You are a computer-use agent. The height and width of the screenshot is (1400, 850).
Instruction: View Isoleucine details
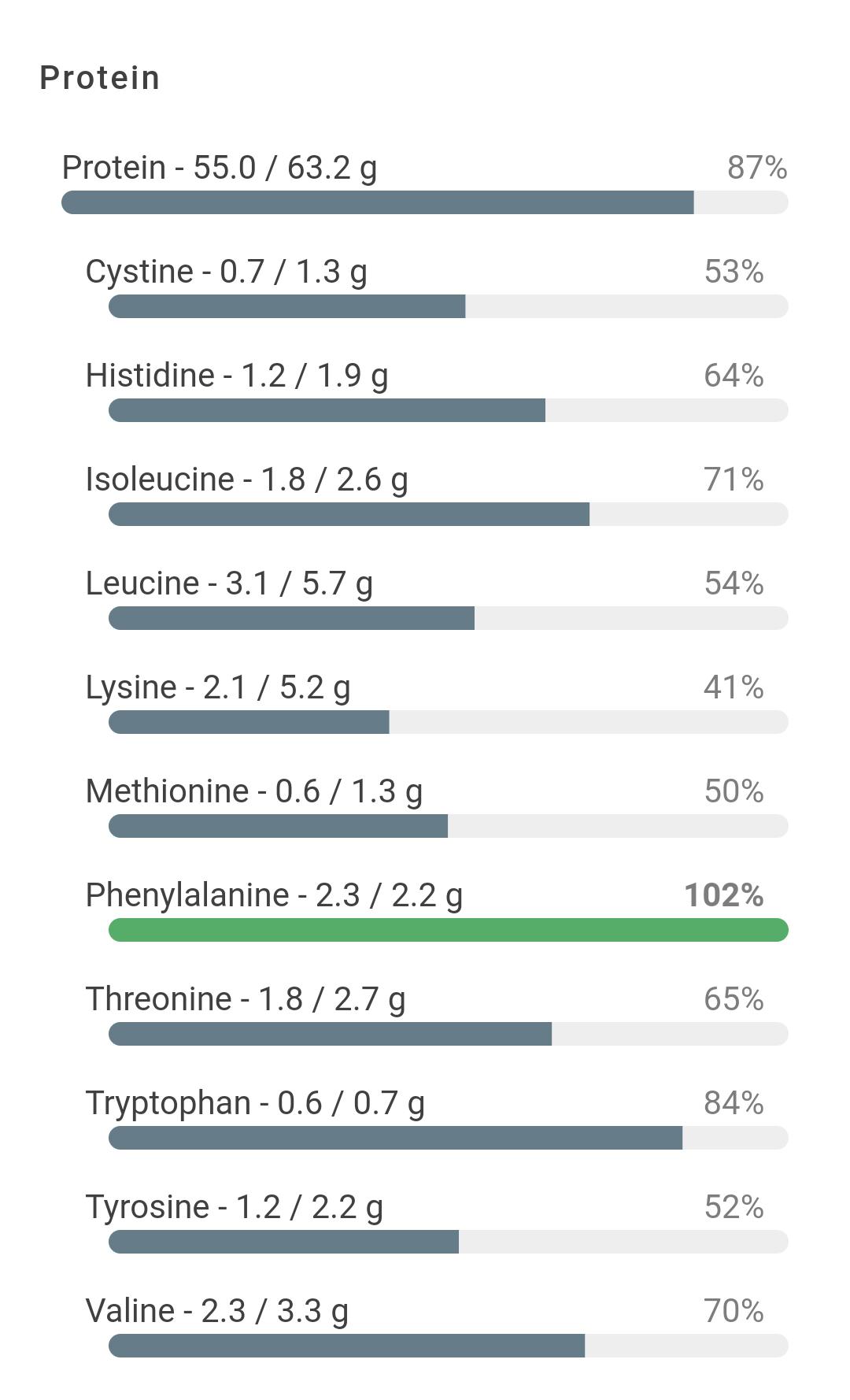point(437,494)
